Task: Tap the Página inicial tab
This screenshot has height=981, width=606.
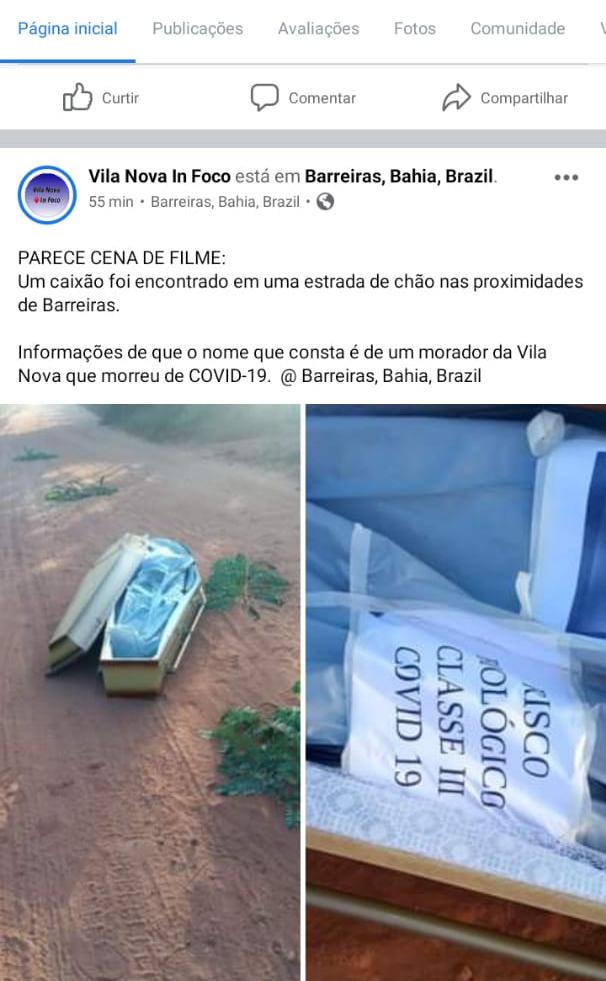Action: [68, 28]
